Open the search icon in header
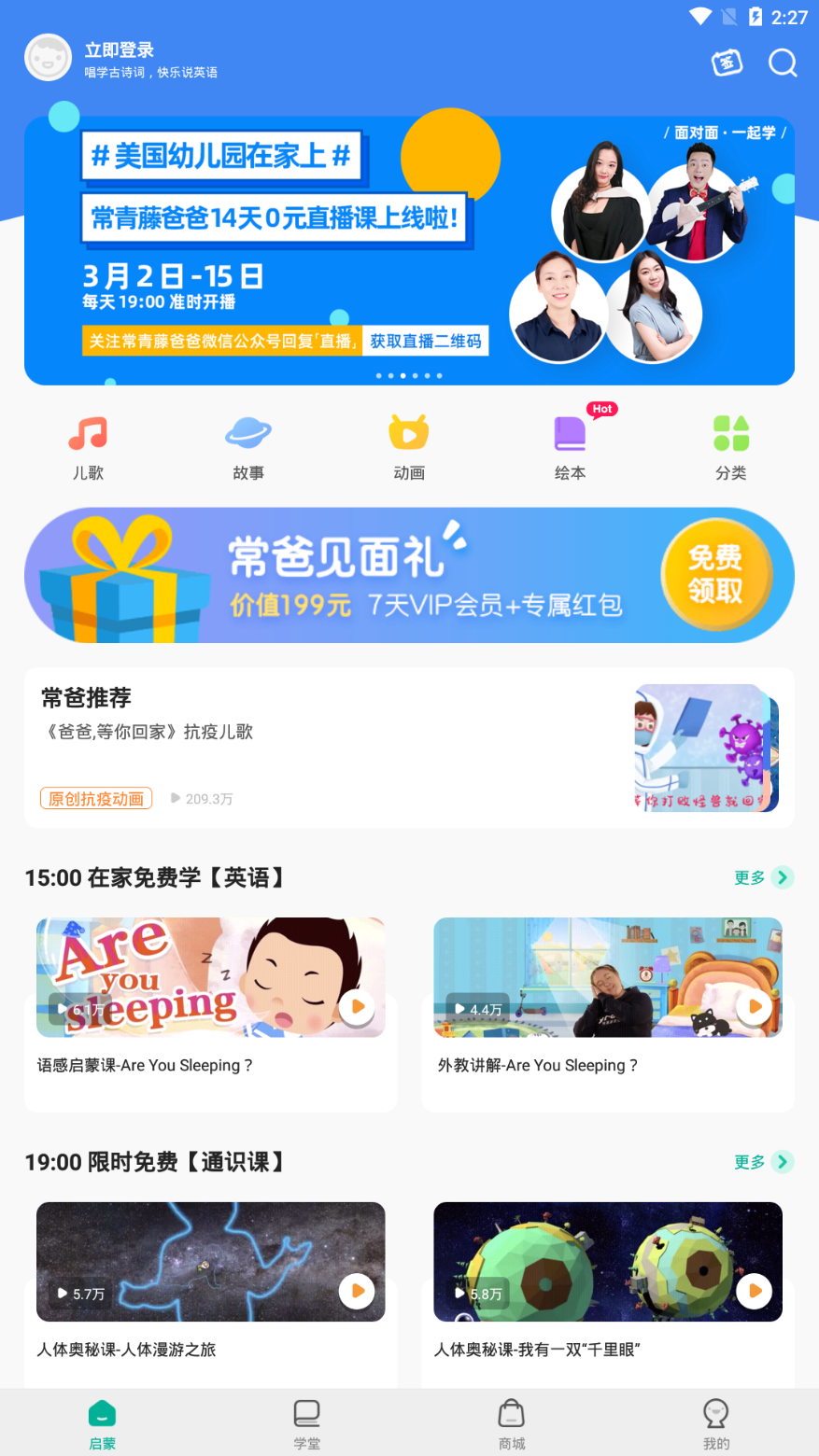Viewport: 819px width, 1456px height. point(782,63)
